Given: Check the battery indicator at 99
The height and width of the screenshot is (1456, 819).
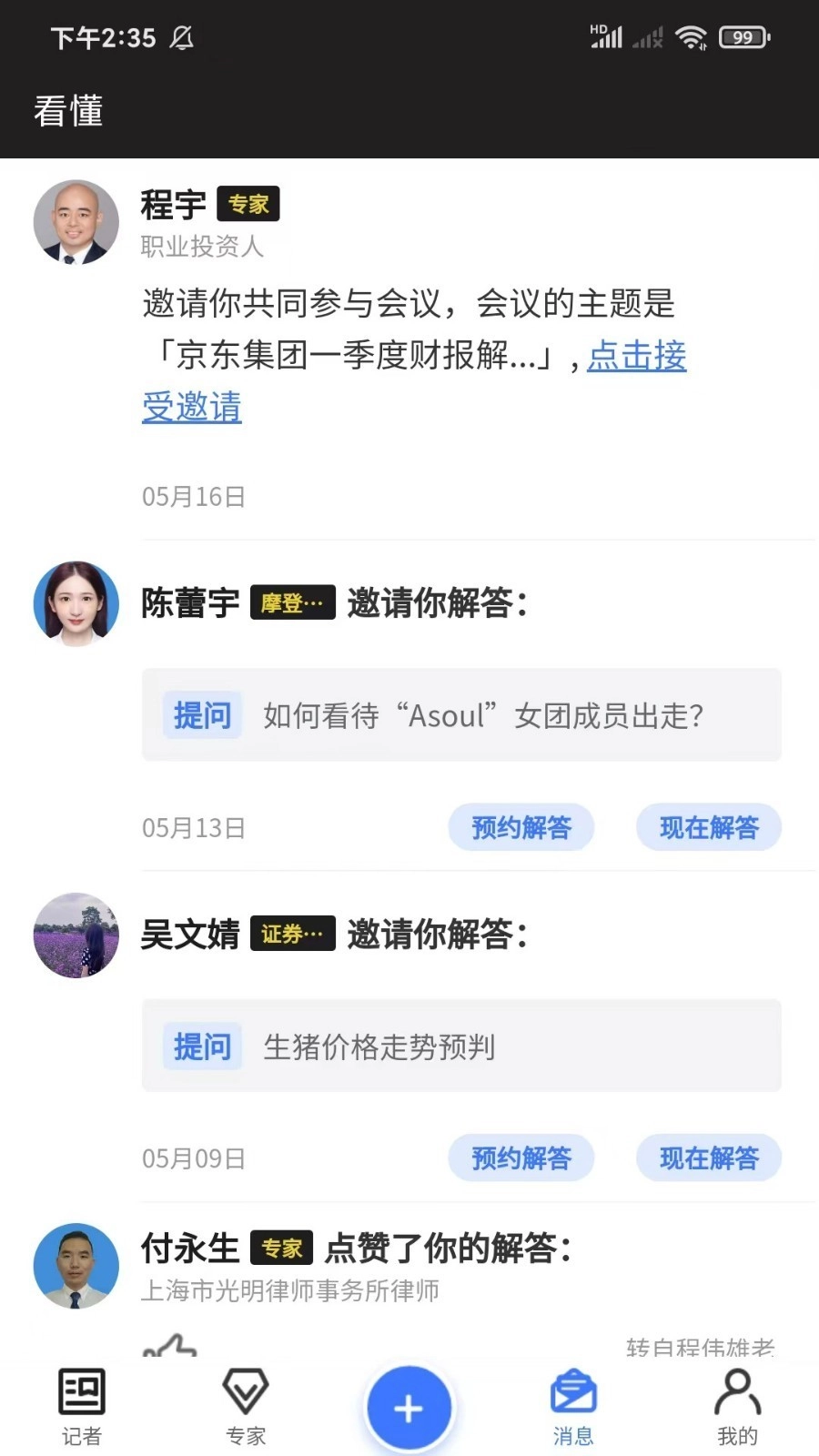Looking at the screenshot, I should pyautogui.click(x=743, y=36).
